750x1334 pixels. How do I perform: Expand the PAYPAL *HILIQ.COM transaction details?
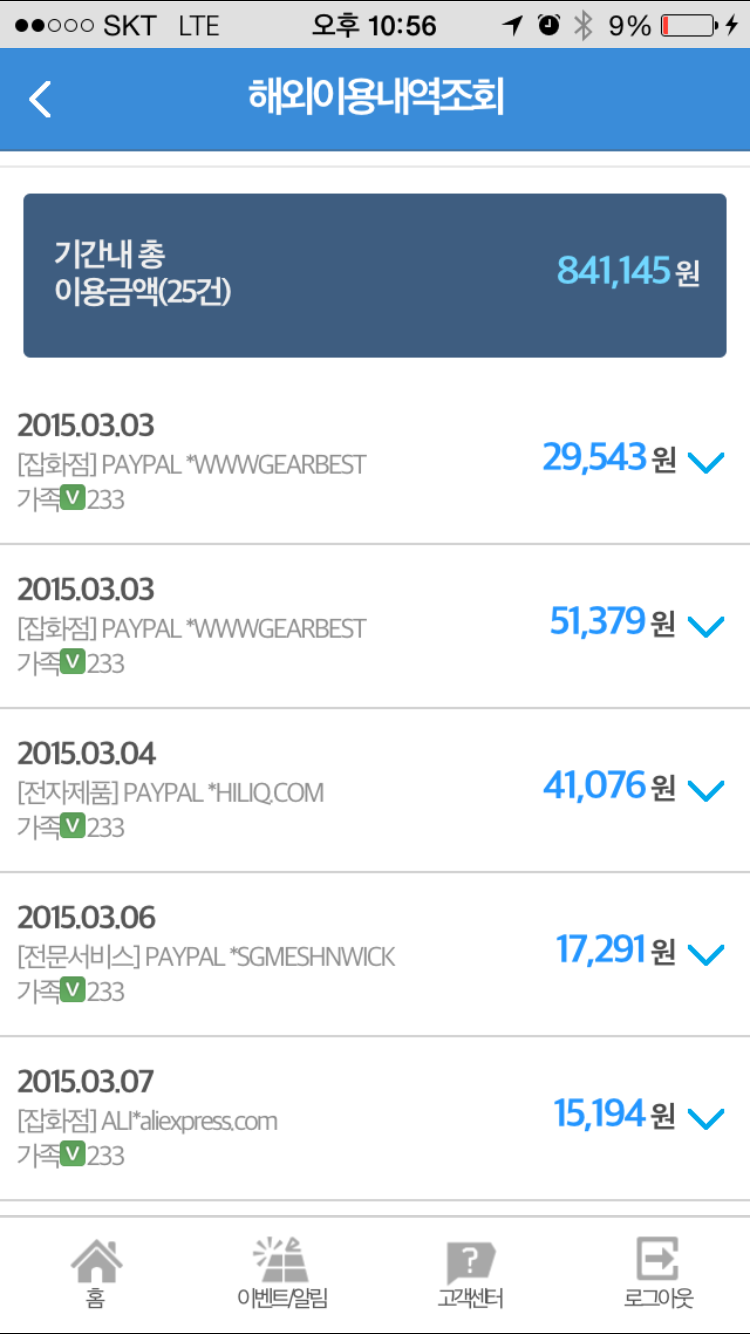706,790
